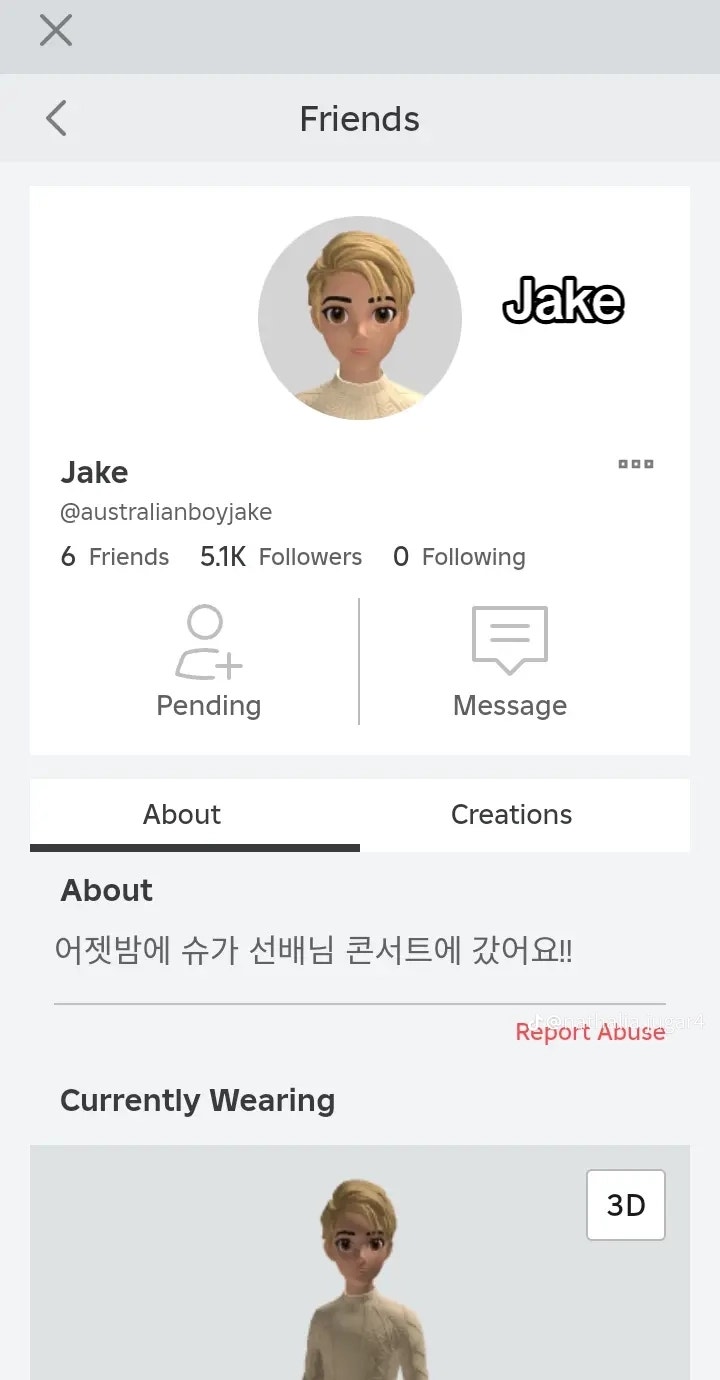Check who Jake is Following
Image resolution: width=720 pixels, height=1380 pixels.
pyautogui.click(x=458, y=557)
